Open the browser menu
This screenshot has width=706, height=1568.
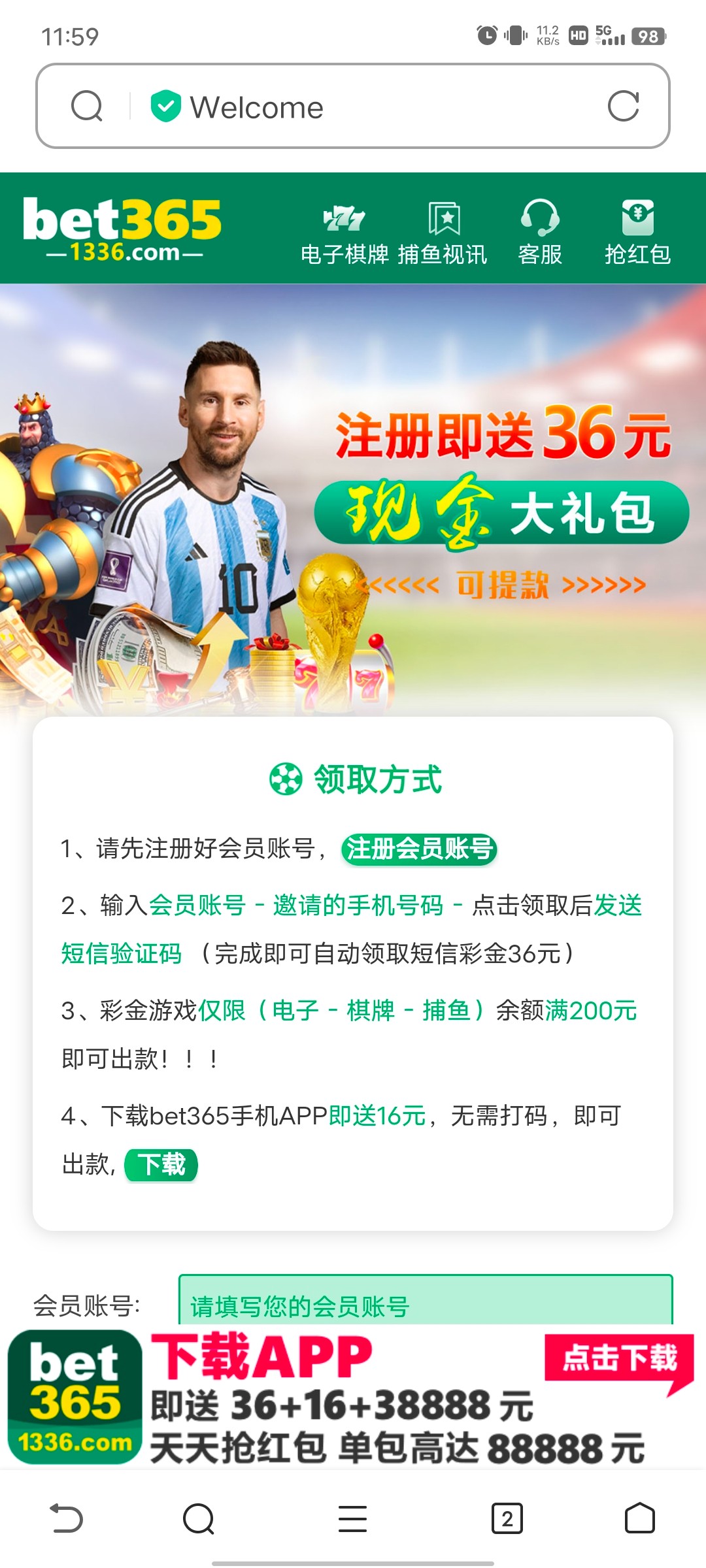[352, 1518]
